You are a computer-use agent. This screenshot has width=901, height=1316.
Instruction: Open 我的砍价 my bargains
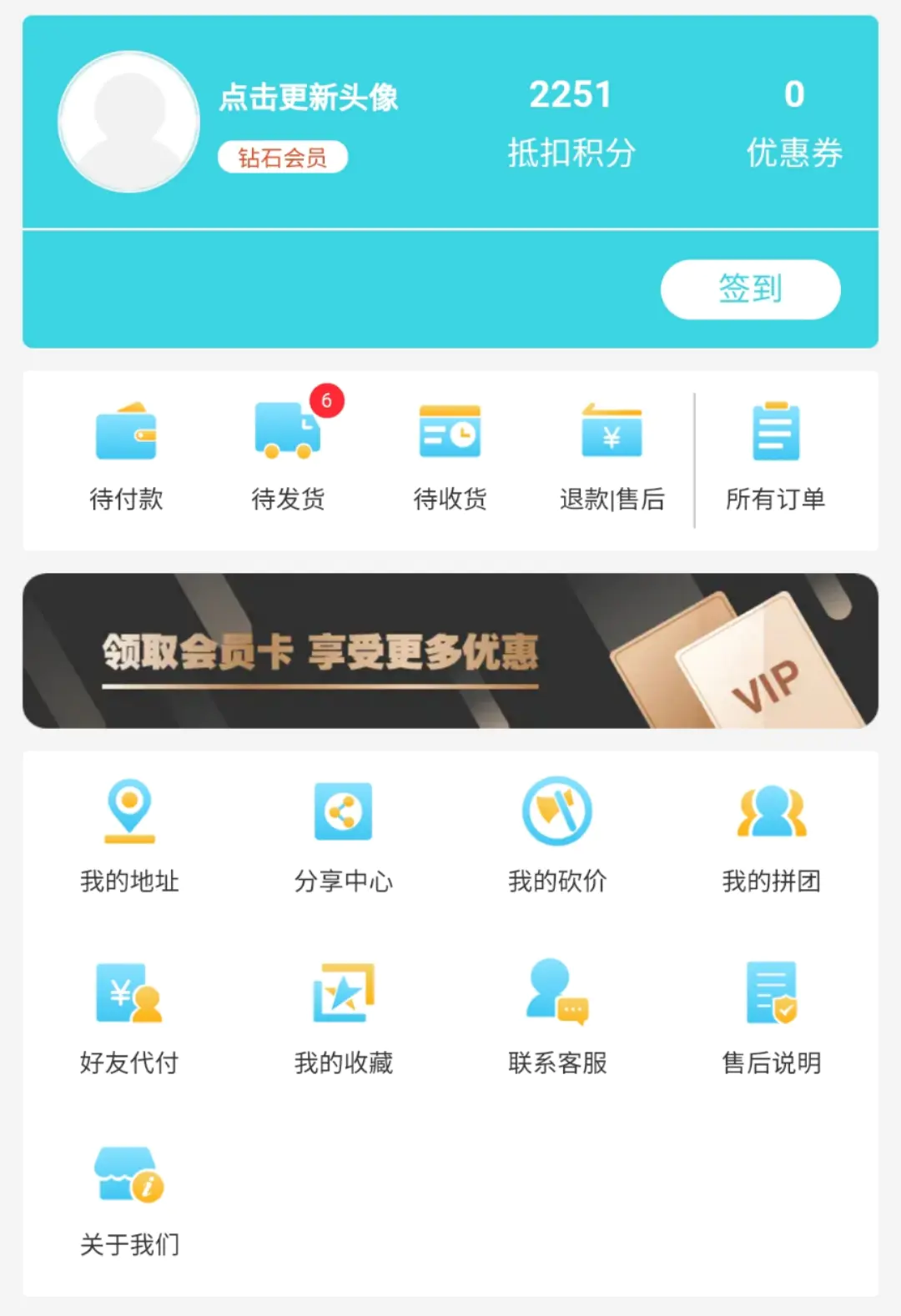[x=557, y=836]
